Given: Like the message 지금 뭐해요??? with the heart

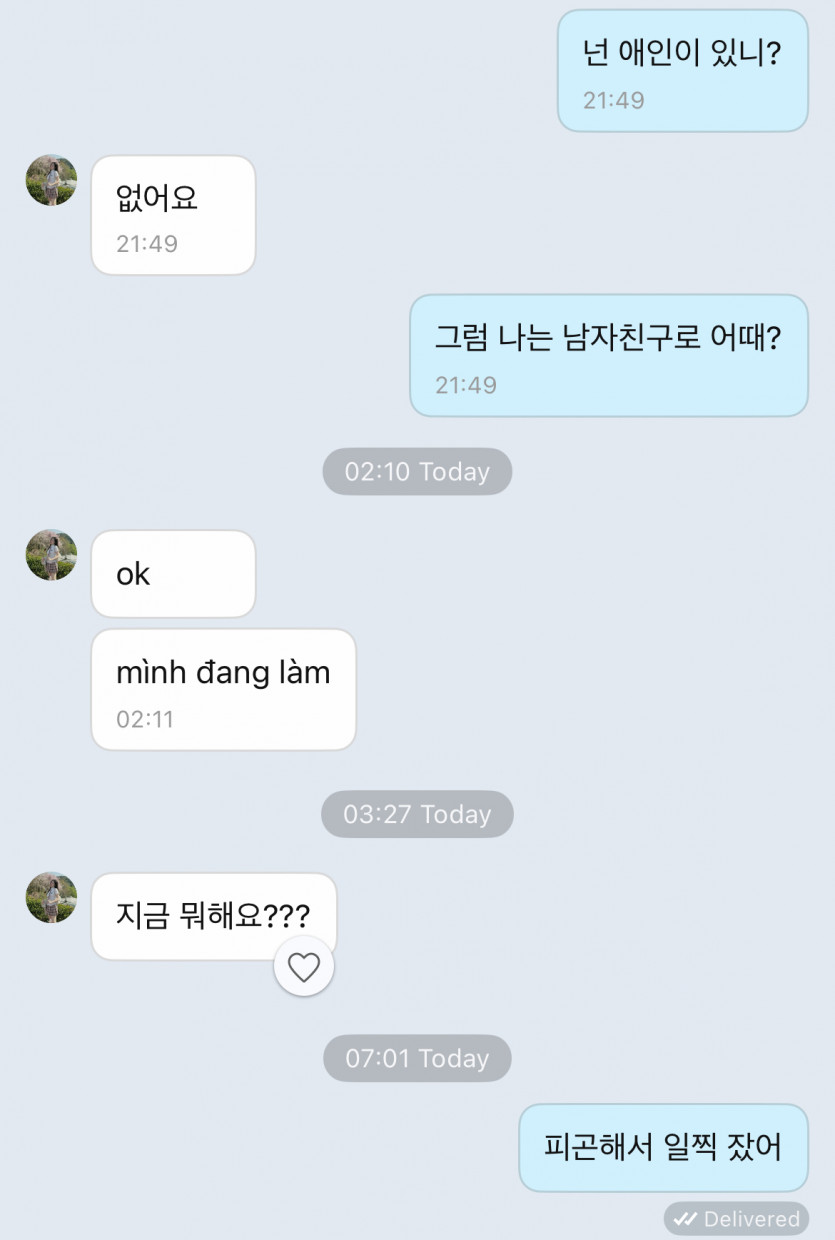Looking at the screenshot, I should click(304, 967).
